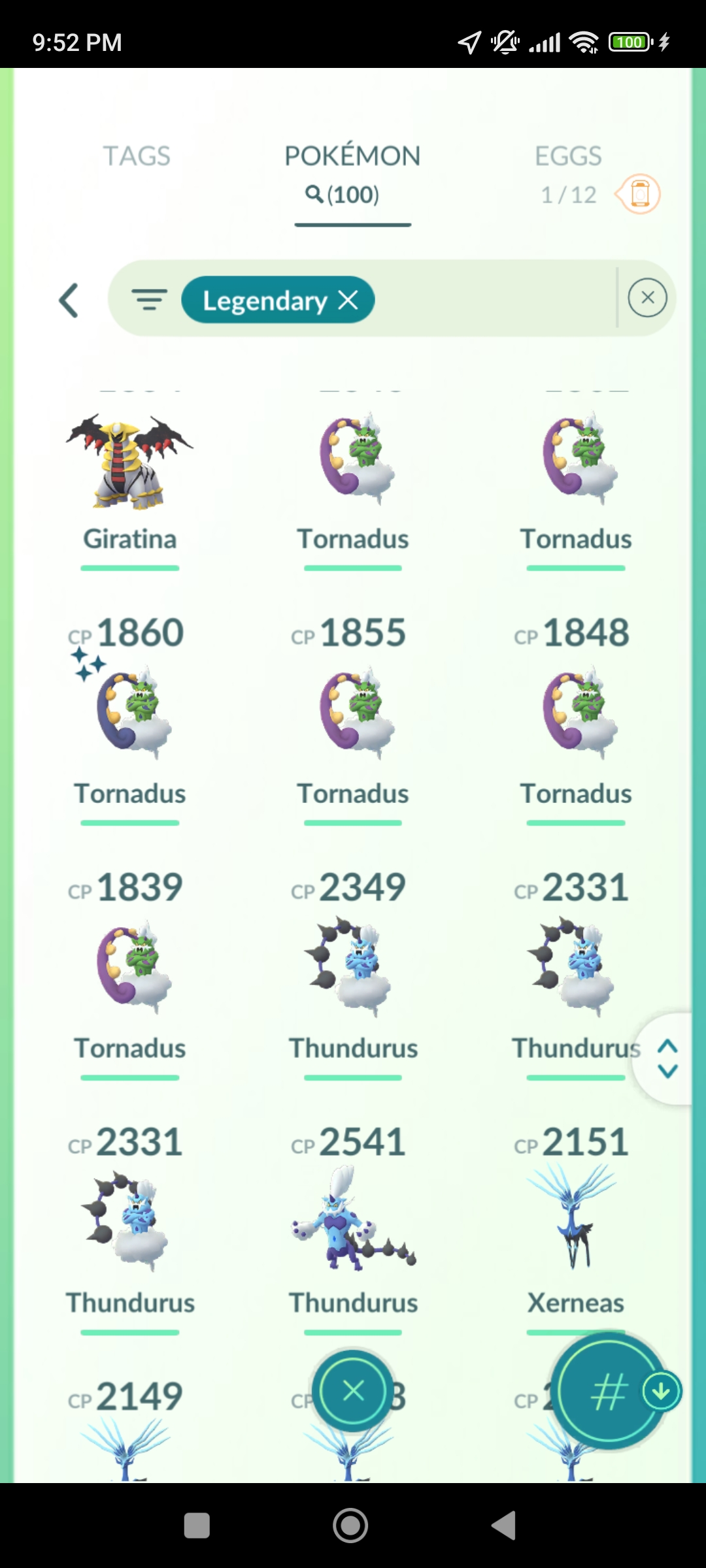
Task: Open the Giratina entry
Action: (129, 483)
